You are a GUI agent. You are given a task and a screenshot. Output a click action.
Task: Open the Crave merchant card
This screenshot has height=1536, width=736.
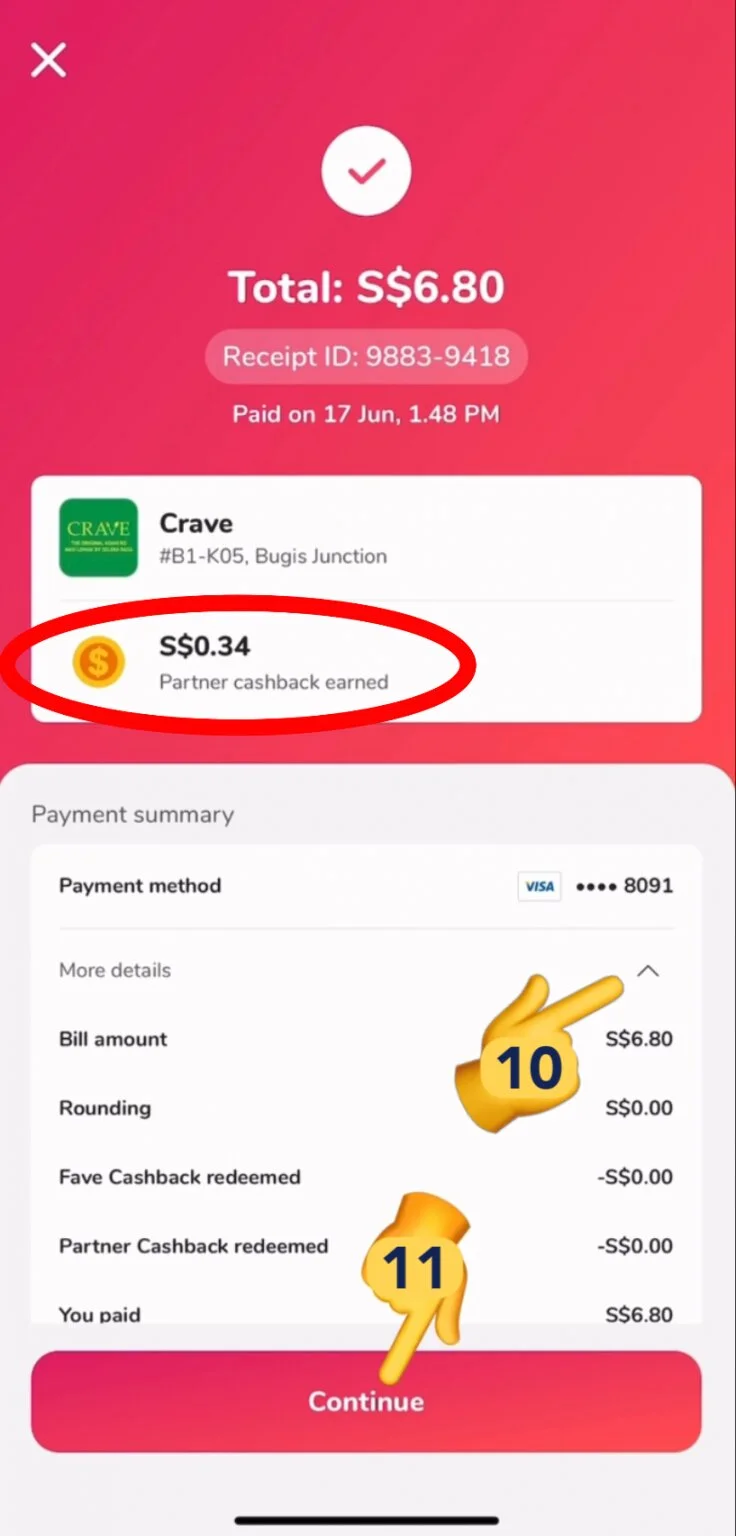pyautogui.click(x=366, y=538)
